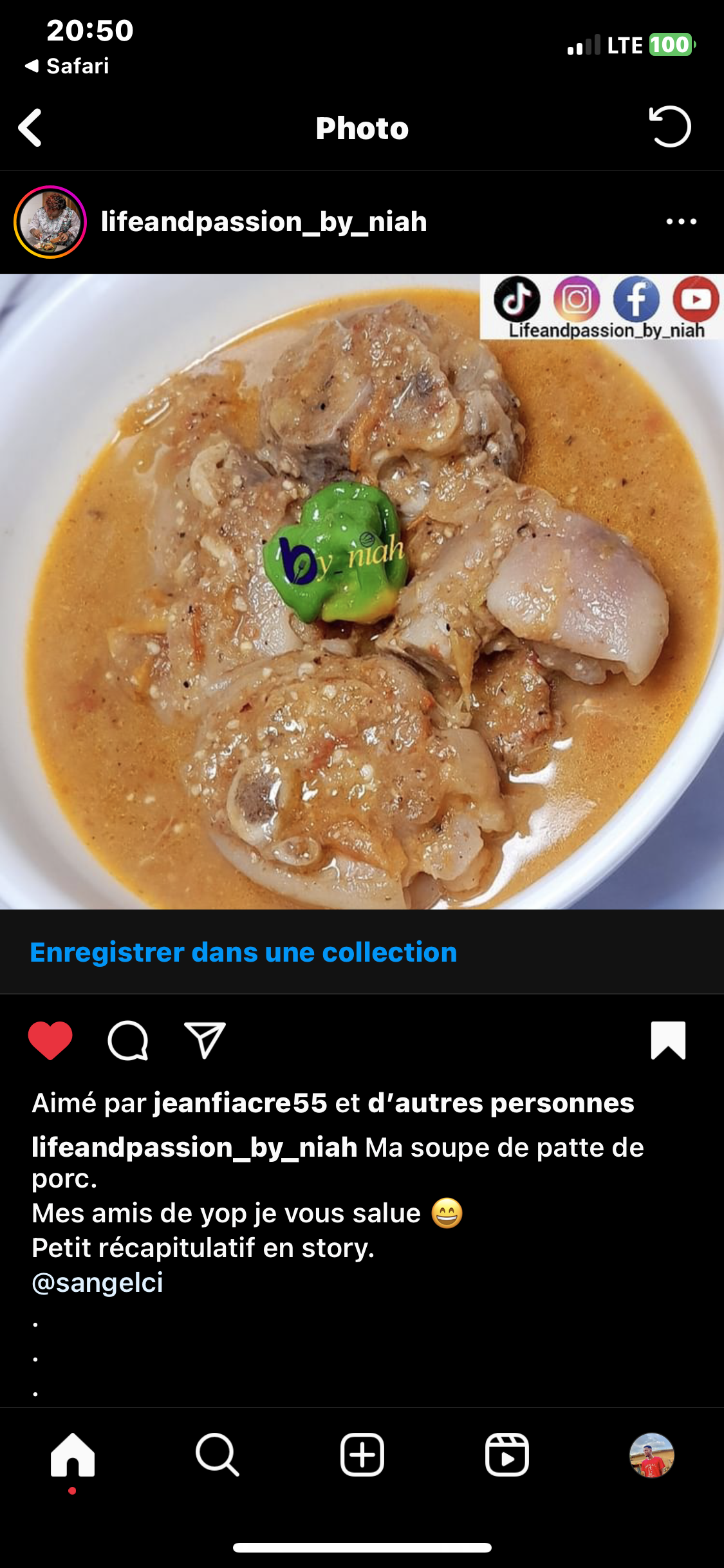Unlike the post with the heart icon
724x1568 pixels.
[50, 1040]
